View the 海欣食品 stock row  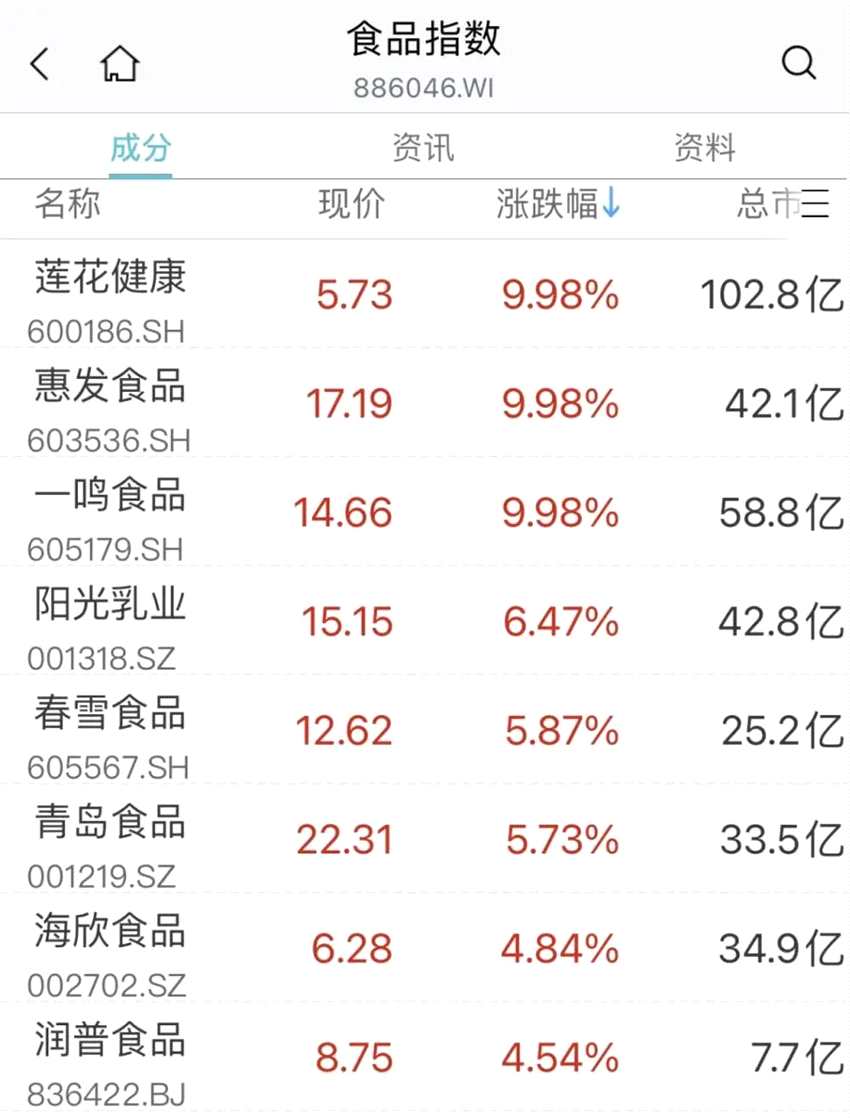tap(110, 931)
